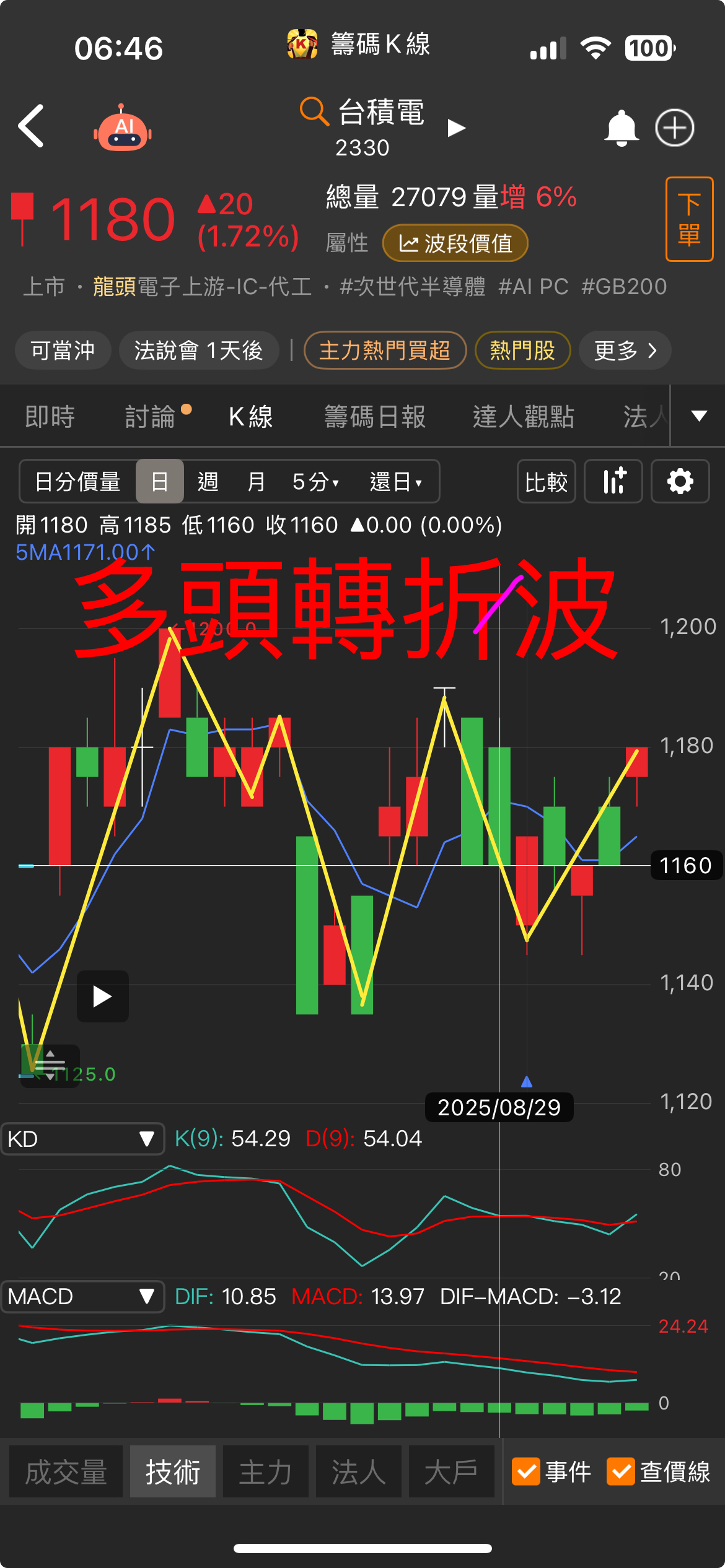725x1568 pixels.
Task: Add stock to watchlist with plus icon
Action: [x=675, y=128]
